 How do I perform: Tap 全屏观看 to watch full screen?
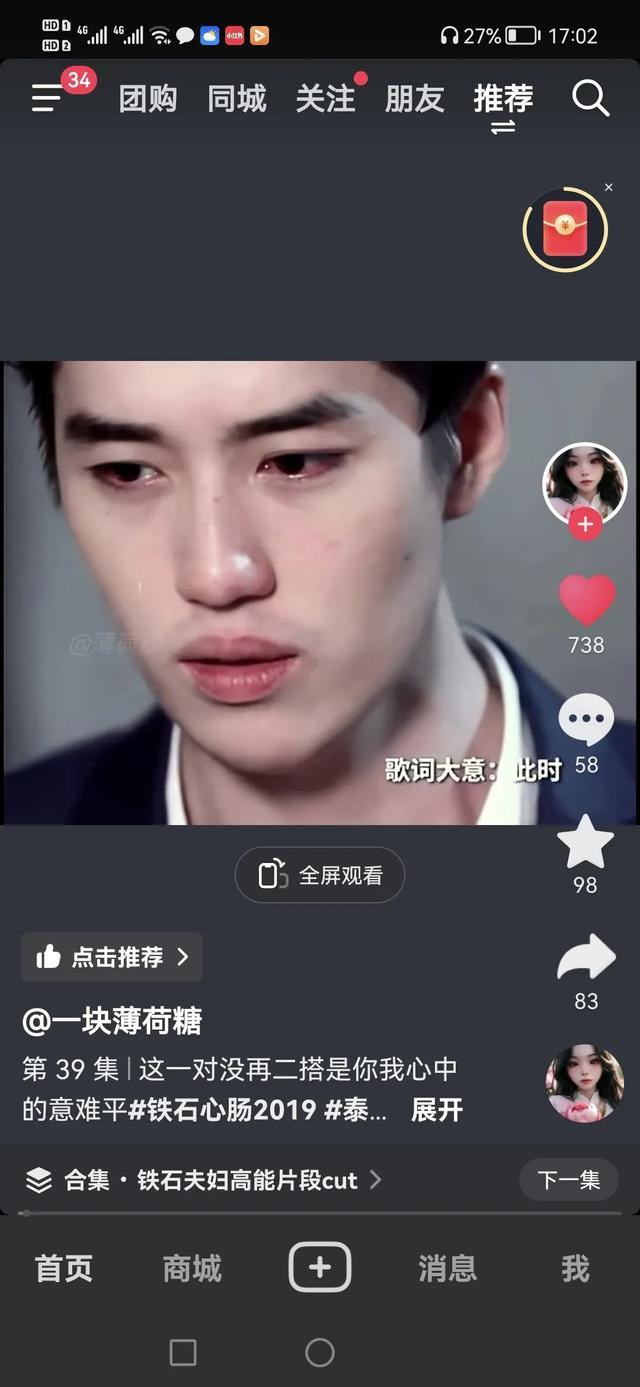click(320, 875)
